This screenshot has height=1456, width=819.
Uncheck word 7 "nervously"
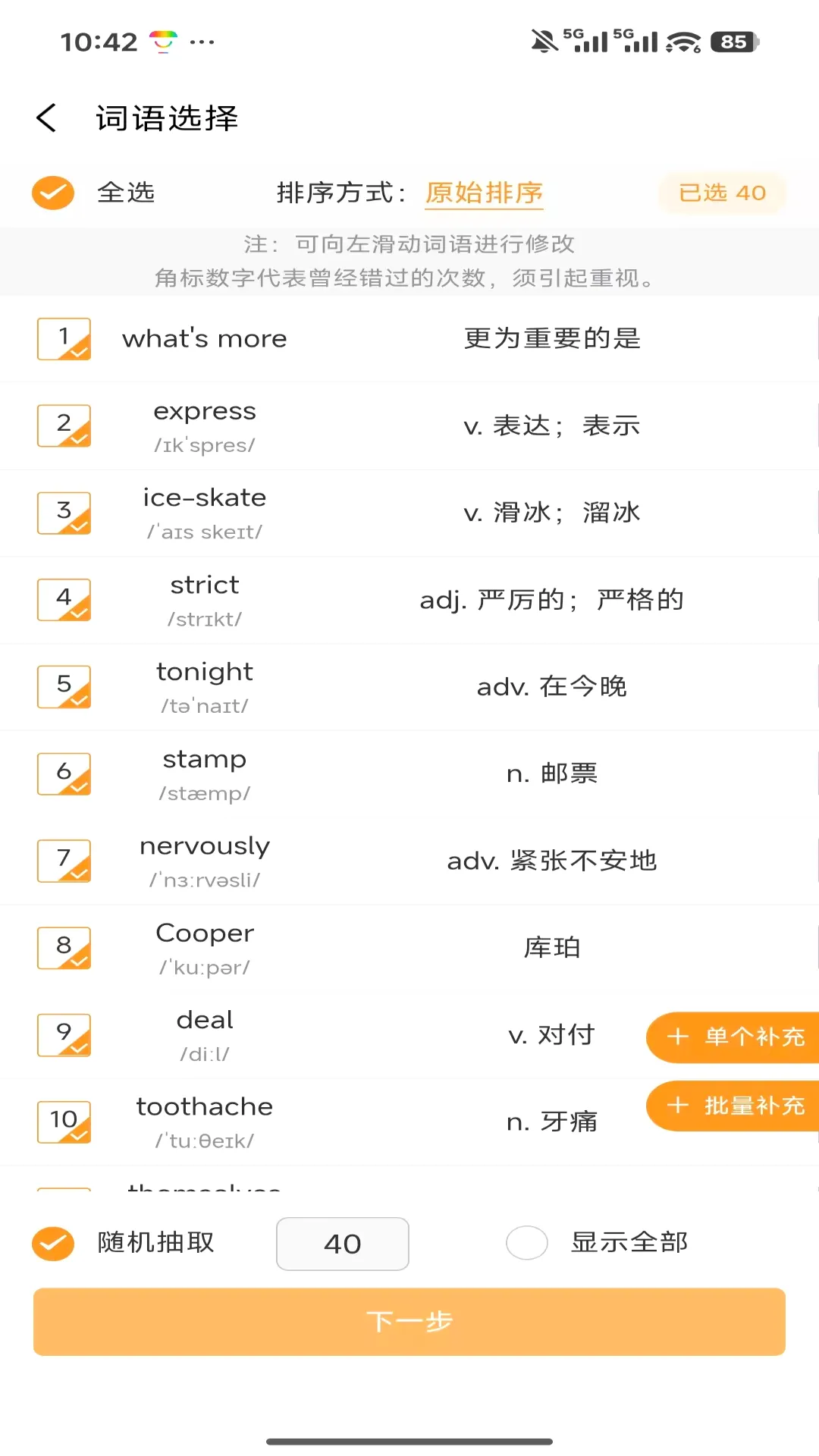click(x=64, y=861)
